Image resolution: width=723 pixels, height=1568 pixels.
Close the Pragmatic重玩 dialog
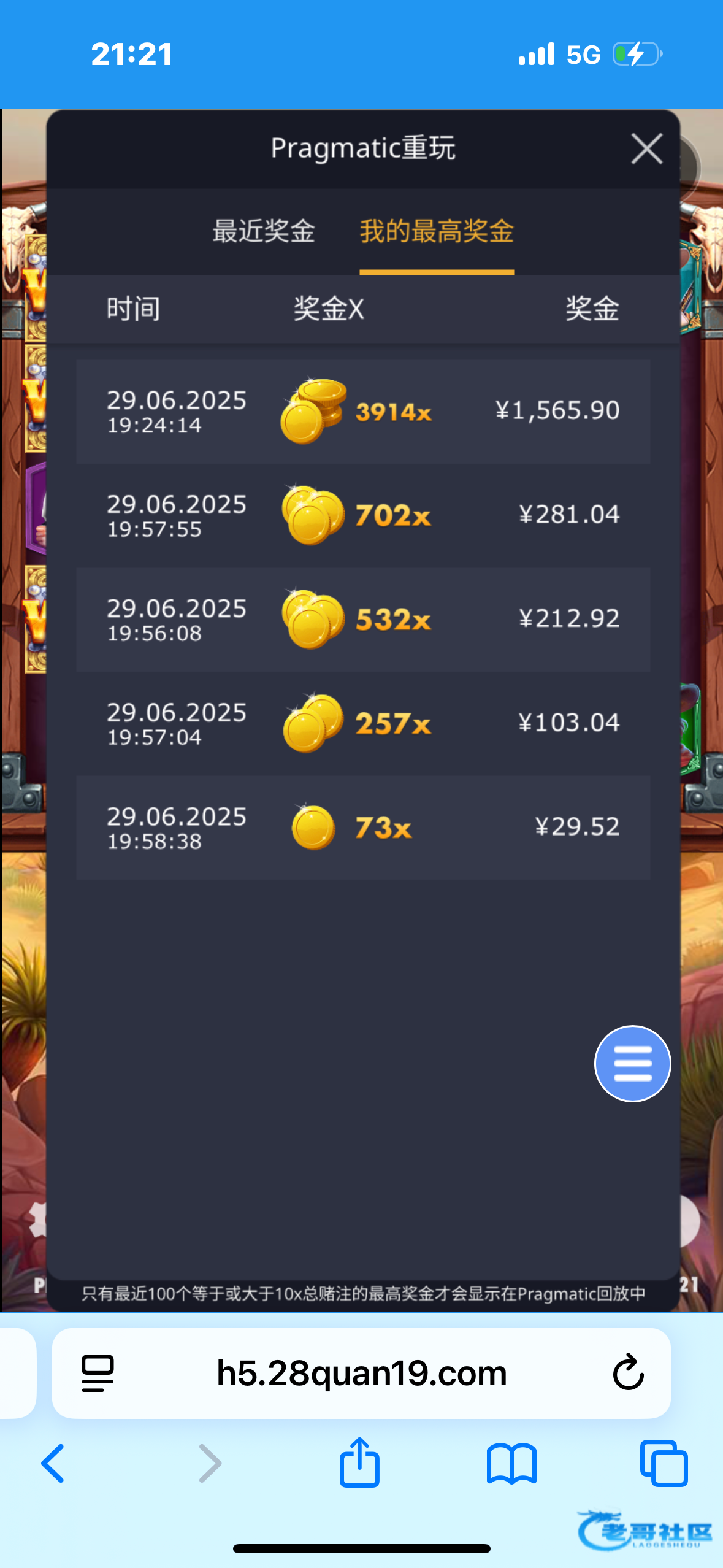646,149
